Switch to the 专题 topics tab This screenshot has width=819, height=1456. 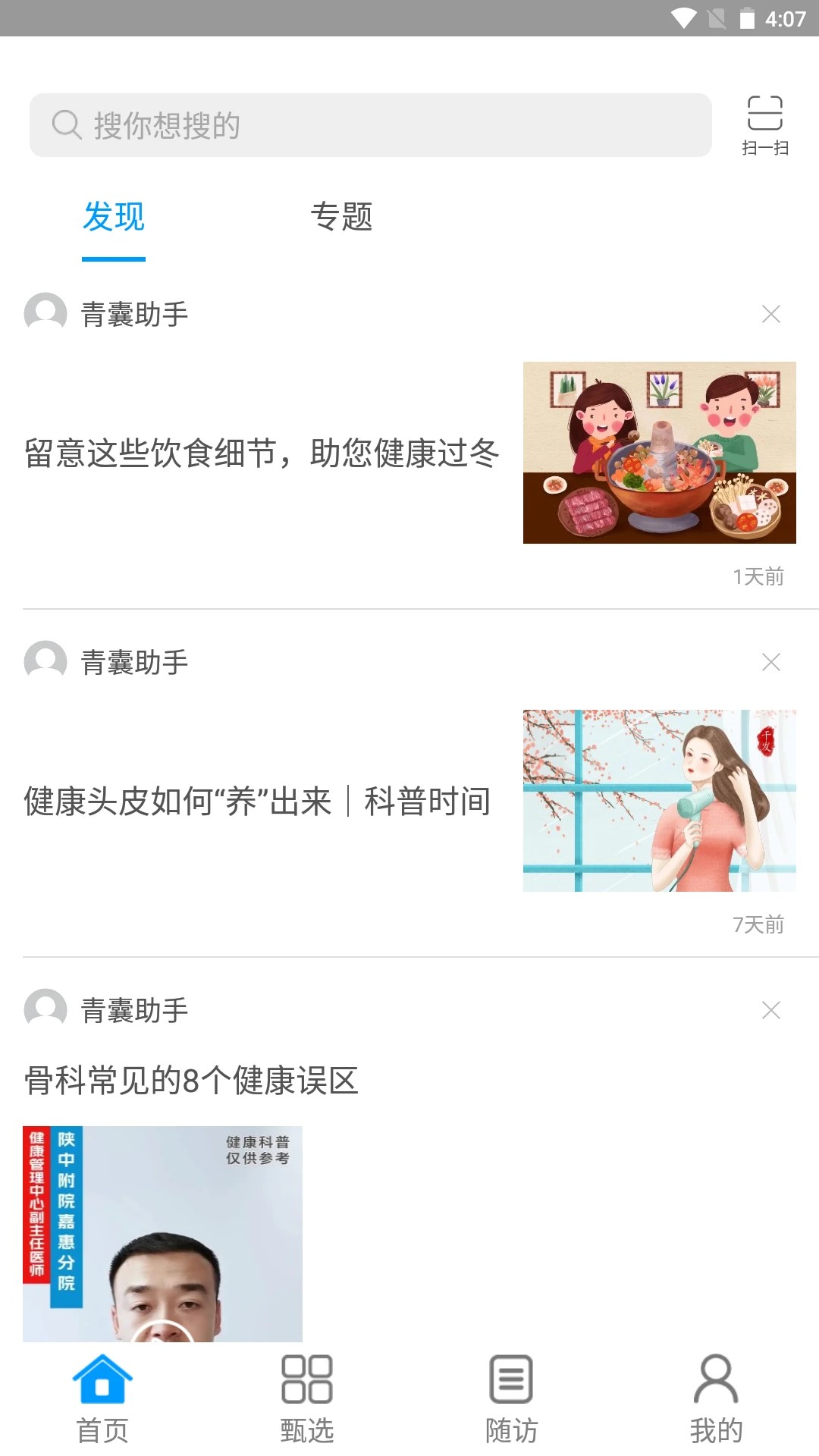pyautogui.click(x=343, y=216)
